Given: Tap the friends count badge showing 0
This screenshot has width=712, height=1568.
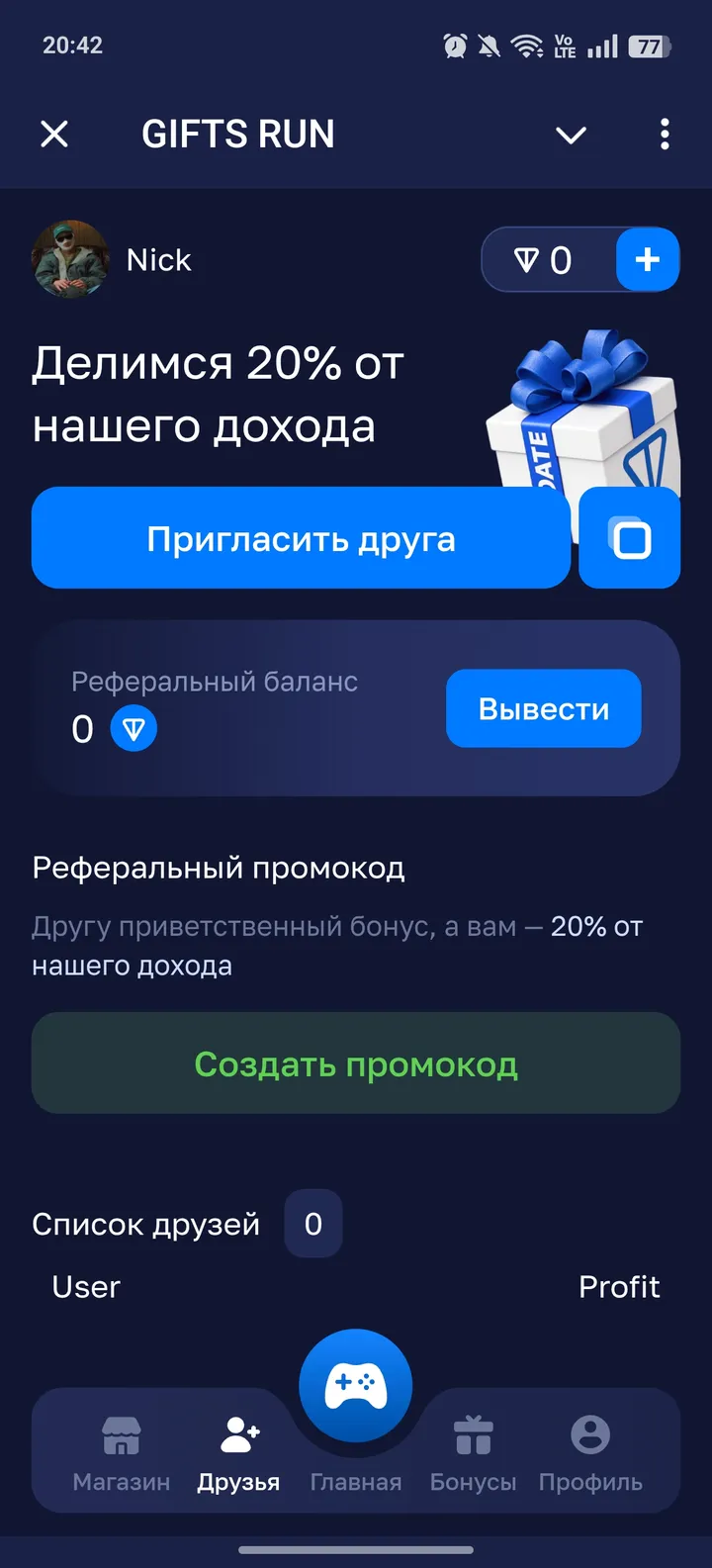Looking at the screenshot, I should [x=313, y=1224].
